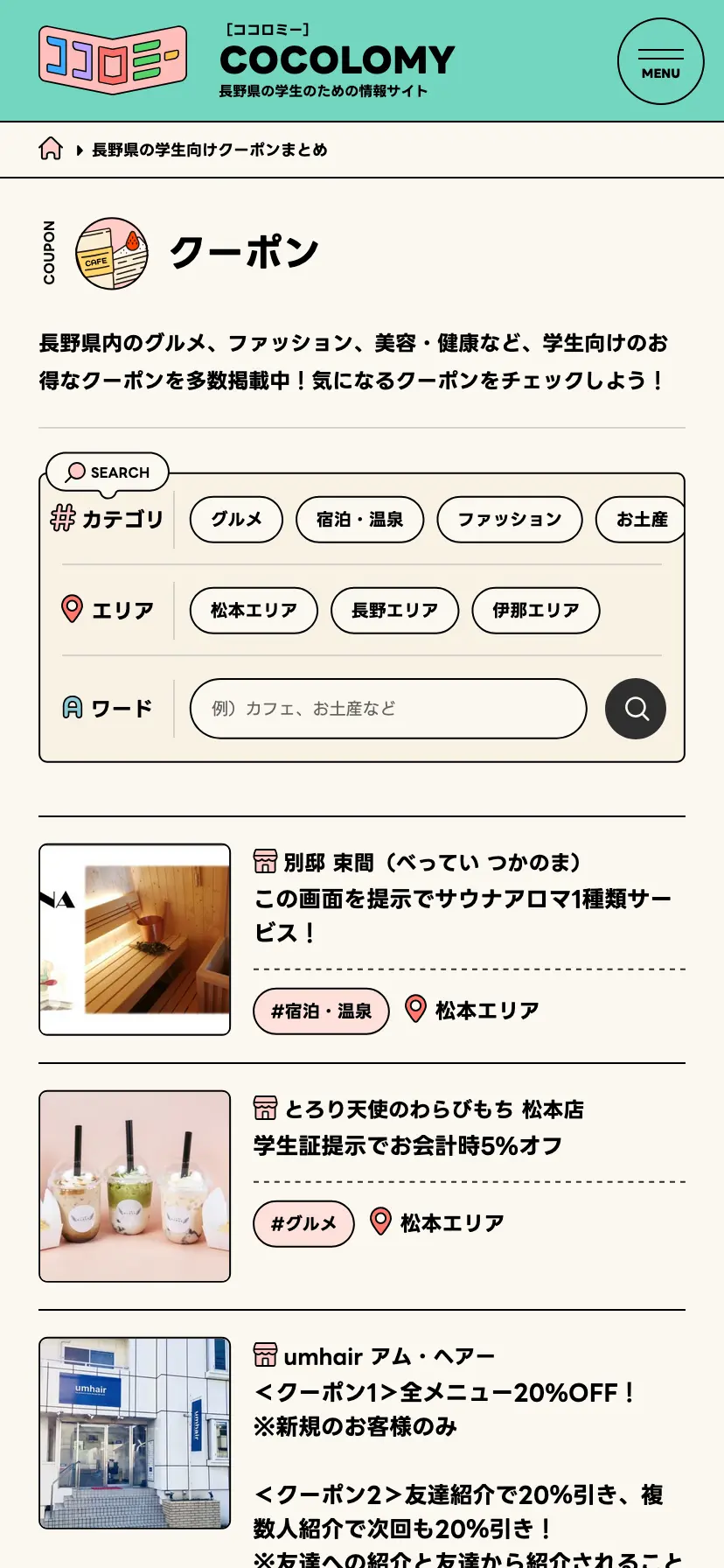Image resolution: width=724 pixels, height=1568 pixels.
Task: Open the breadcrumb link 長野県の学生向けクーポンまとめ
Action: pyautogui.click(x=210, y=150)
